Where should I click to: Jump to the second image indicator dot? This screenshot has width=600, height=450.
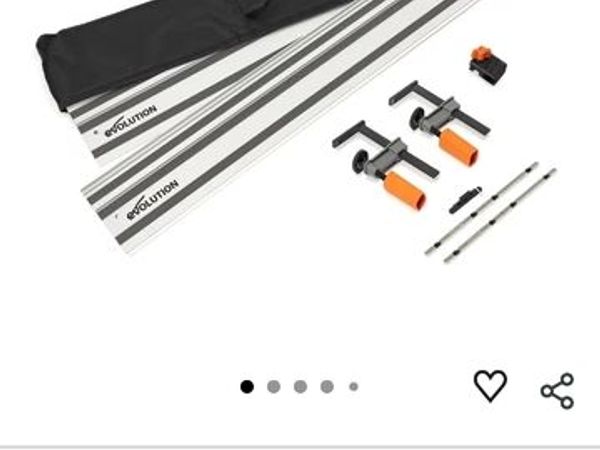click(x=274, y=387)
